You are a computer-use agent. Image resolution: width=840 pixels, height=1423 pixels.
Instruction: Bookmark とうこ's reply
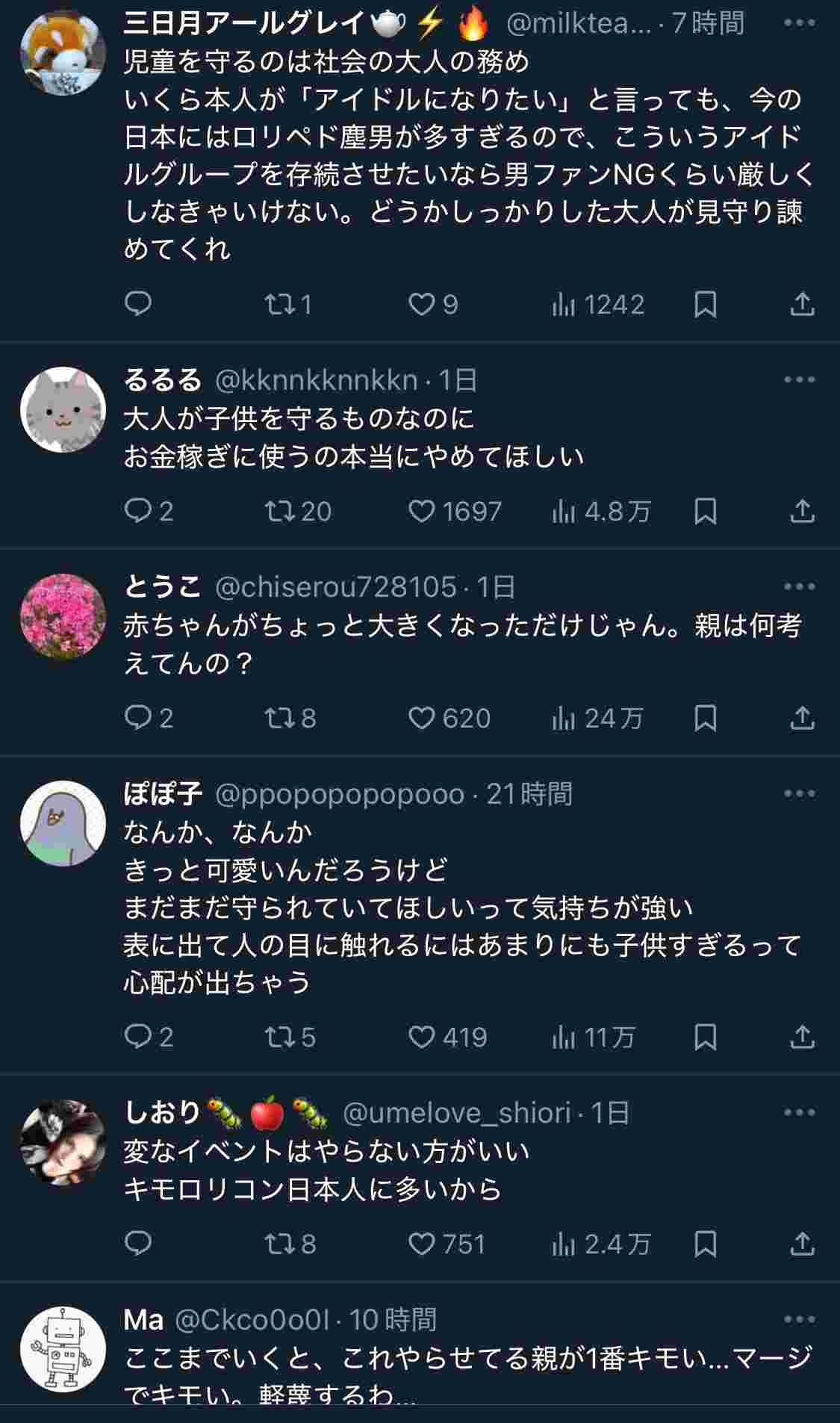(x=705, y=719)
